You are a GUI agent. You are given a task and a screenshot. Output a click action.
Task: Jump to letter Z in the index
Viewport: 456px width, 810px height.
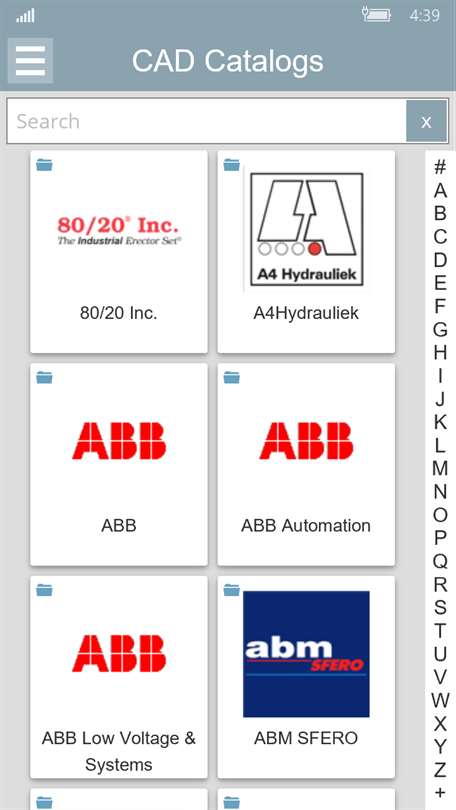(x=439, y=769)
